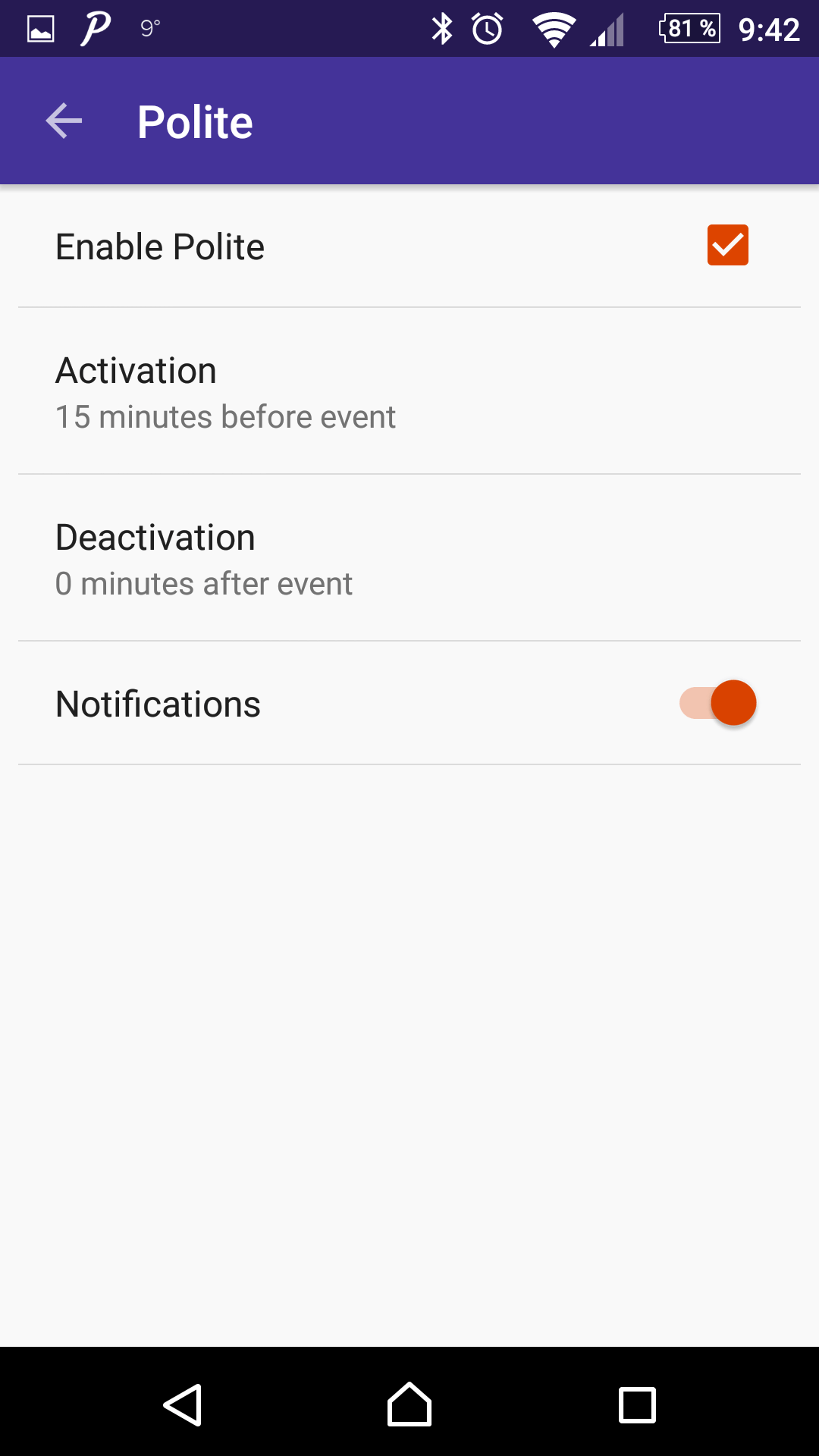Viewport: 819px width, 1456px height.
Task: Open recent apps from navigation bar
Action: pos(637,1404)
